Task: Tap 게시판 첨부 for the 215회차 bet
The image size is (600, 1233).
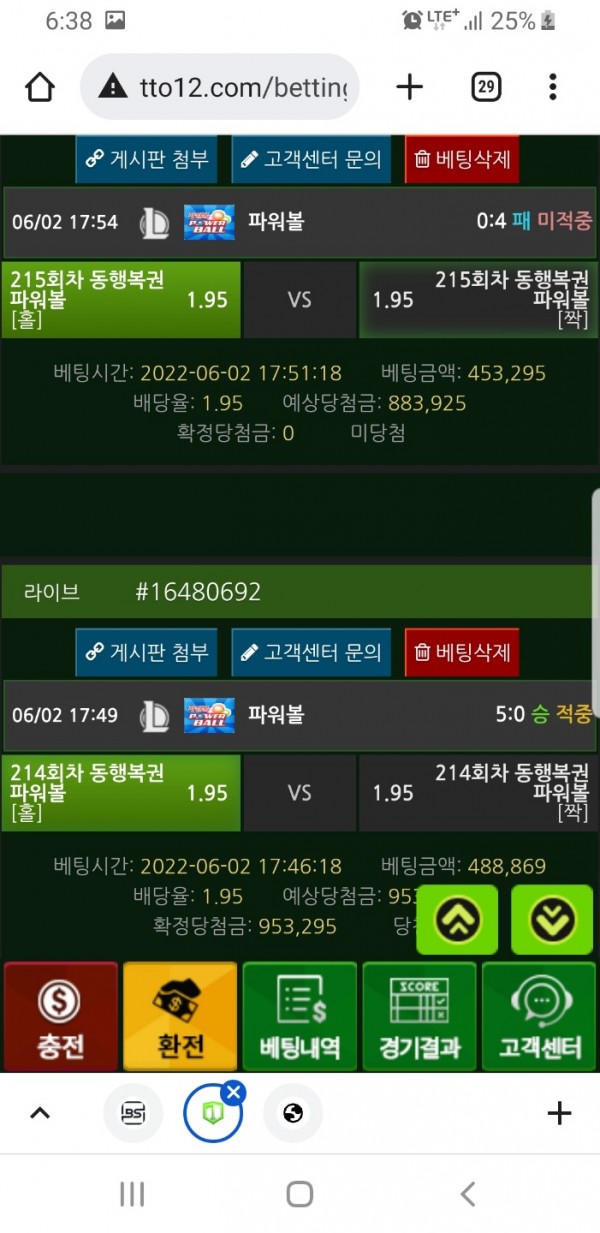Action: (147, 159)
